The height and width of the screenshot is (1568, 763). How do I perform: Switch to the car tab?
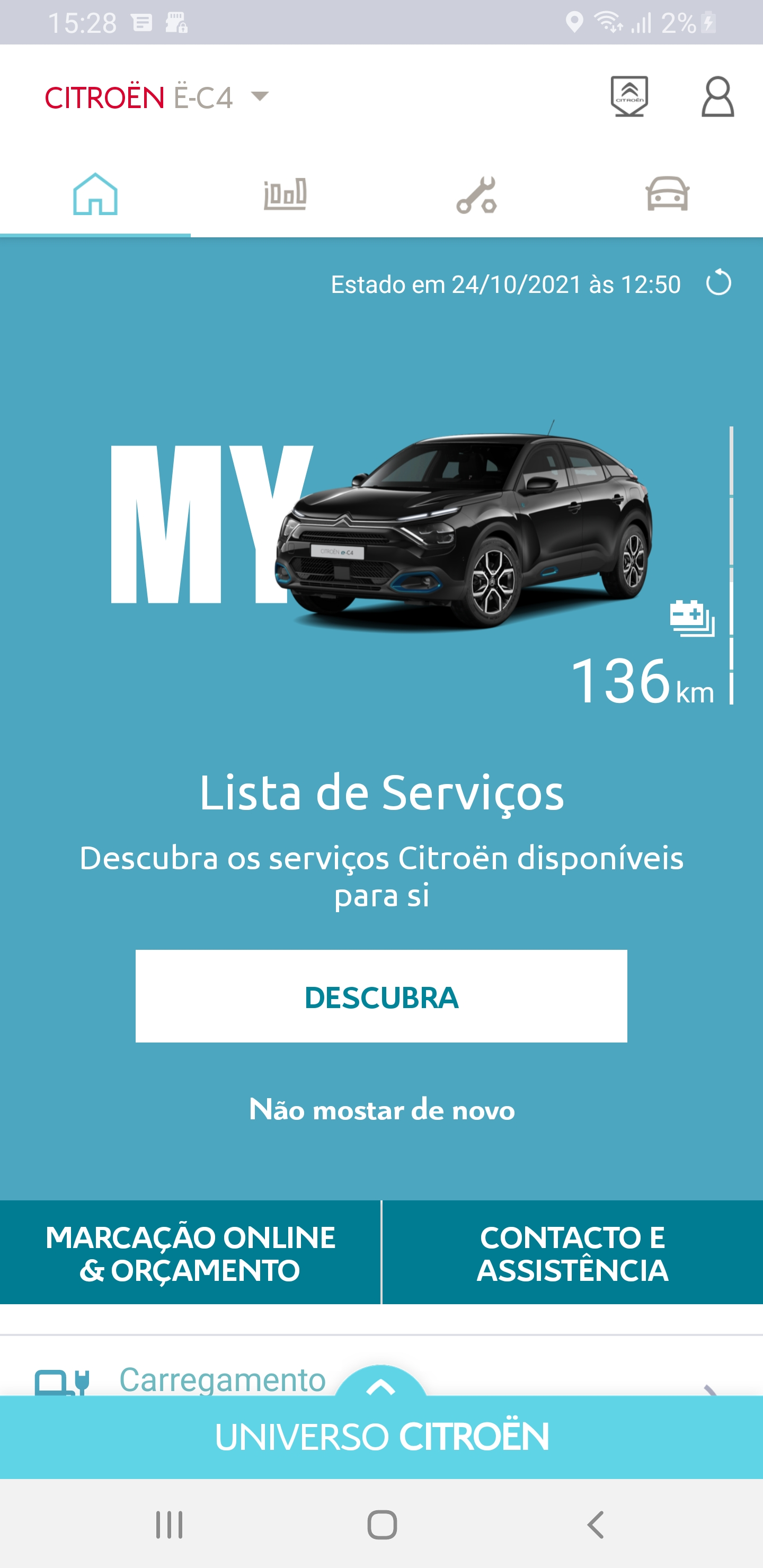tap(667, 195)
